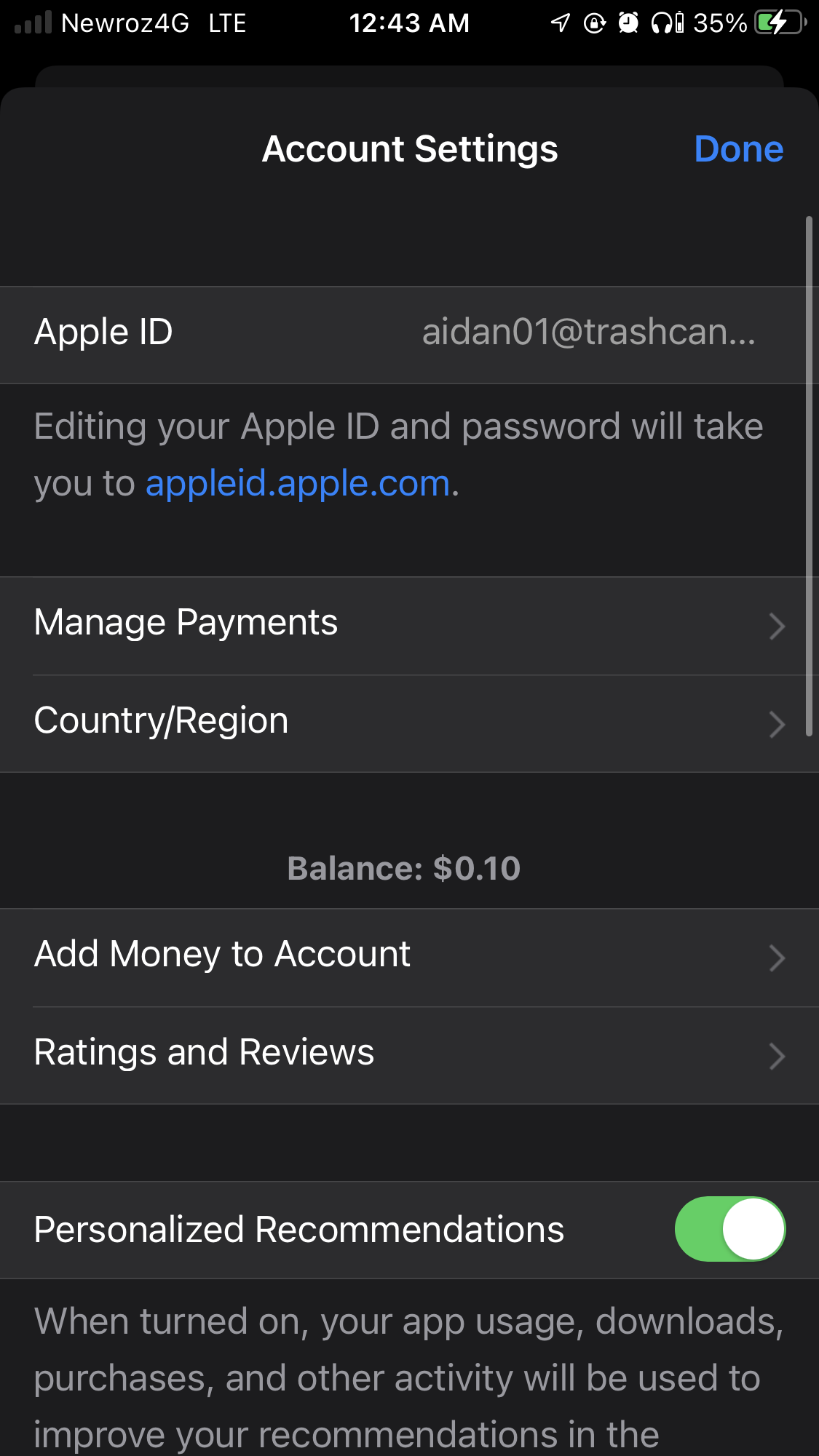
Task: Tap the orientation lock icon
Action: (x=593, y=23)
